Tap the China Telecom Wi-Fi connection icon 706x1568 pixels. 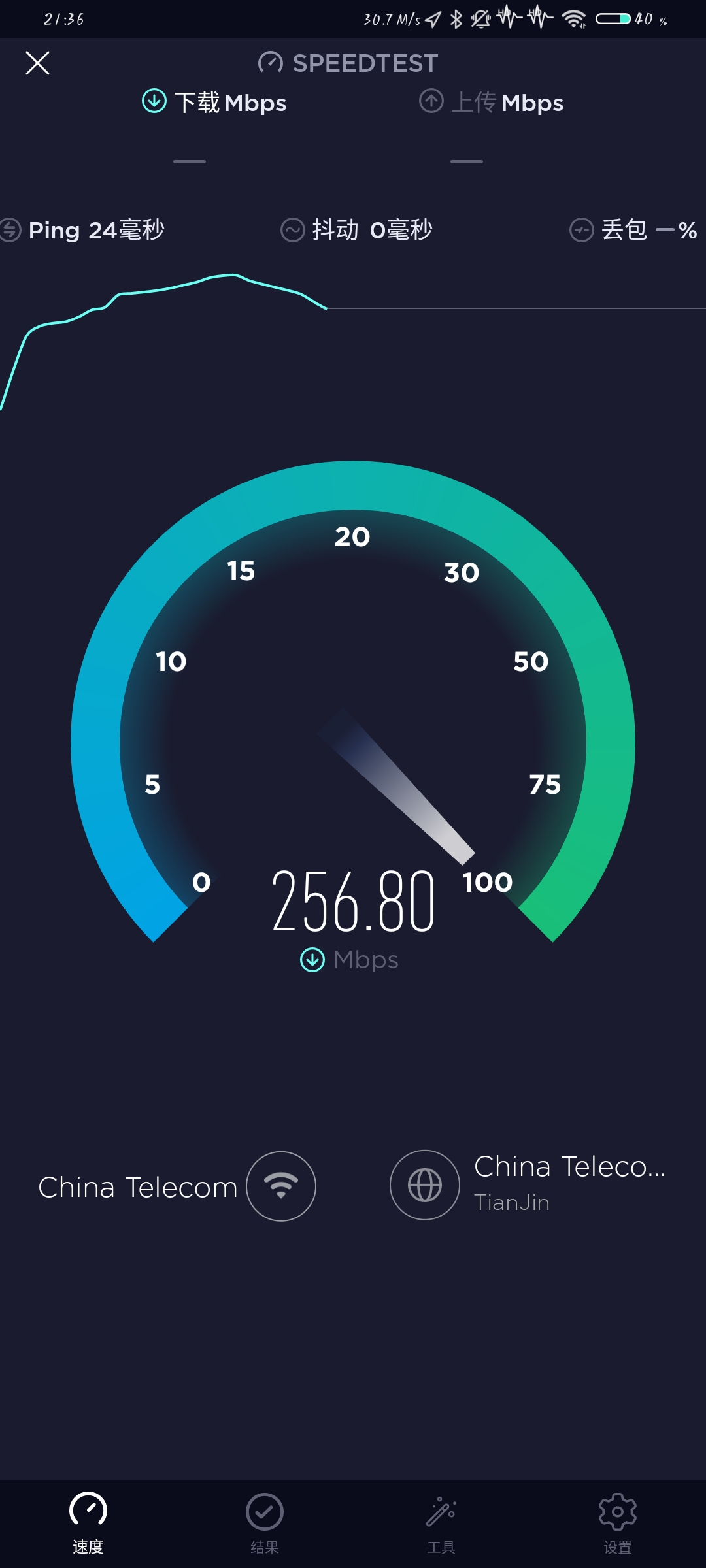281,1186
